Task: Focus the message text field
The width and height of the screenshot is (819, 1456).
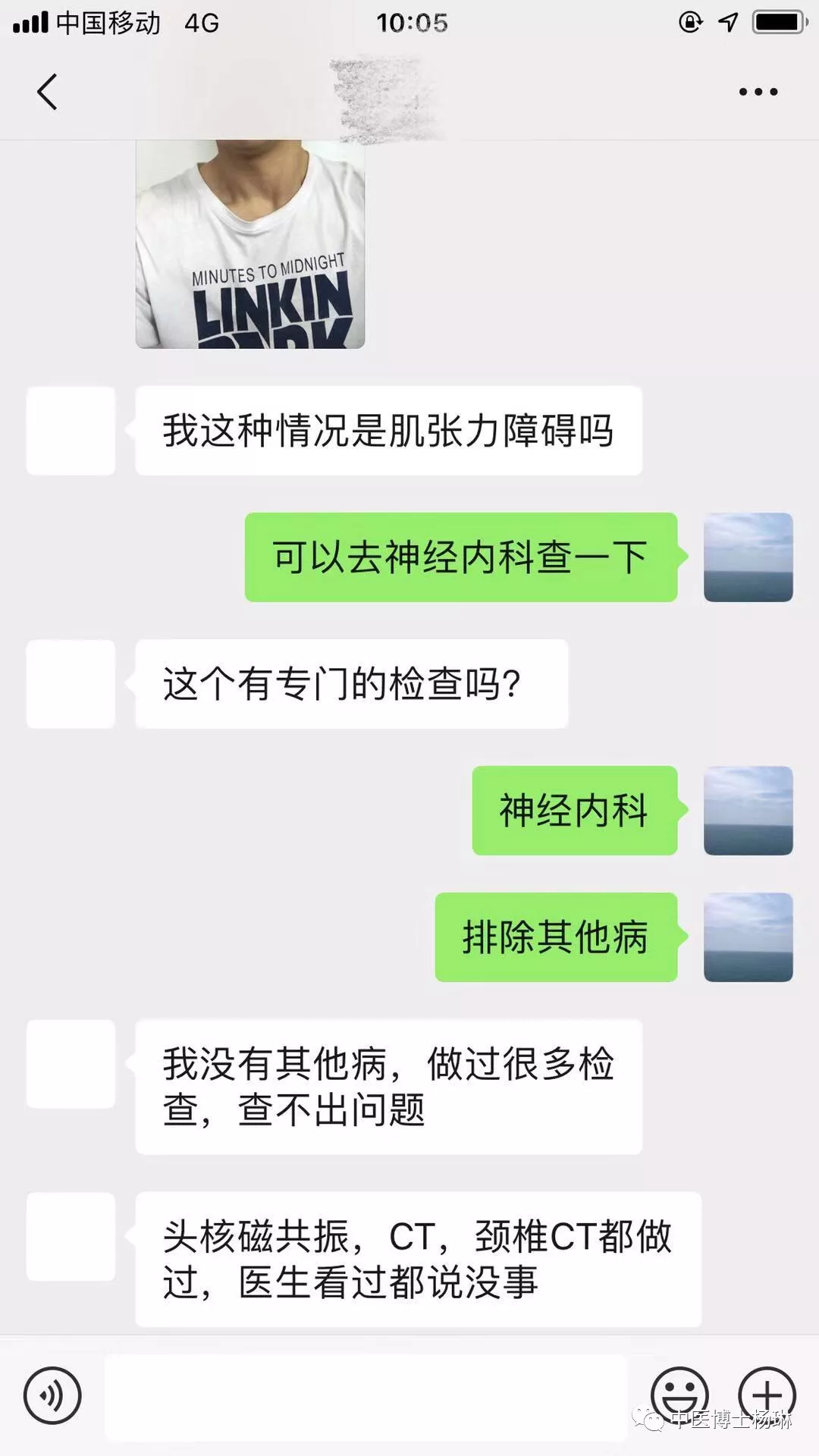Action: (366, 1397)
